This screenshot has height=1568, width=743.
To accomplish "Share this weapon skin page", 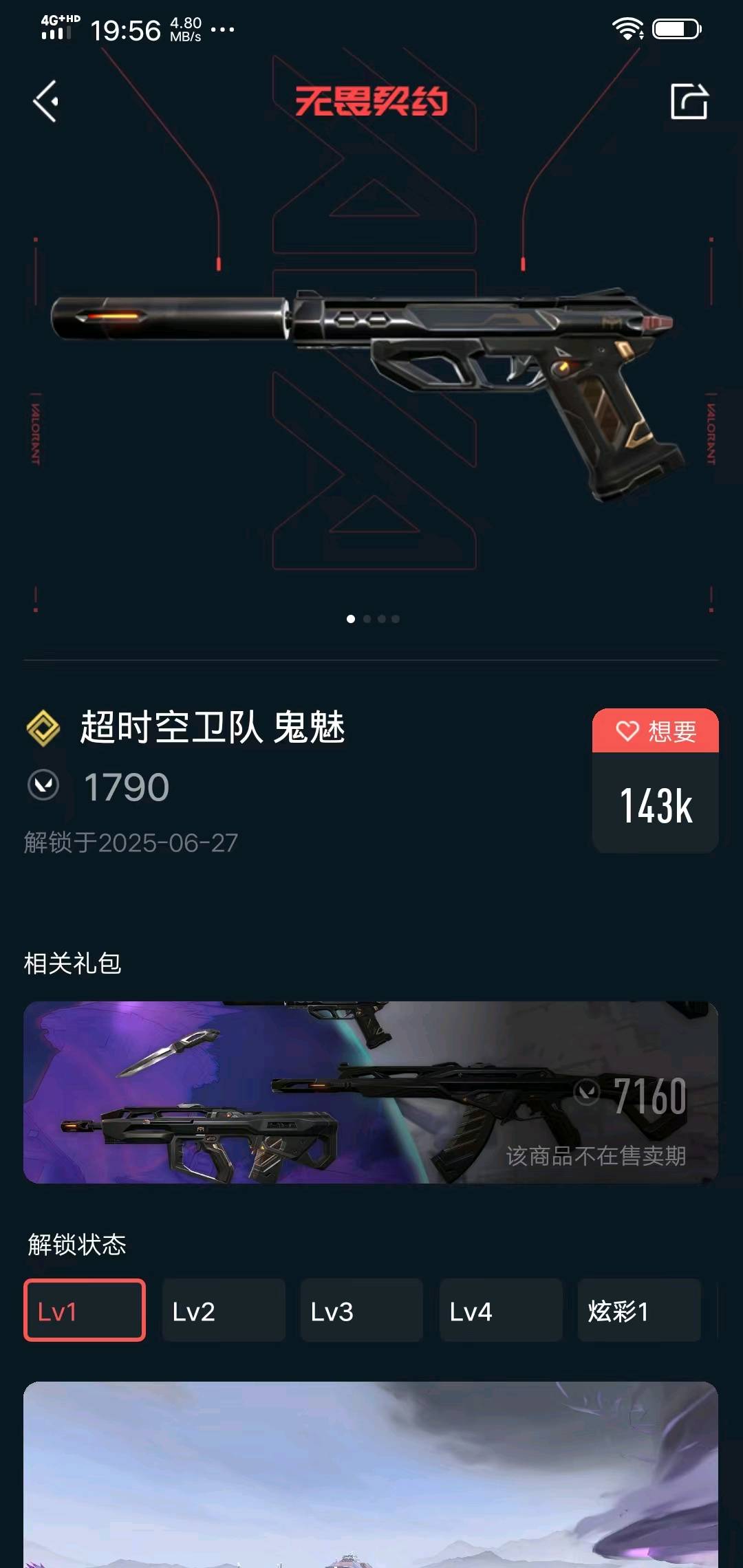I will click(689, 102).
